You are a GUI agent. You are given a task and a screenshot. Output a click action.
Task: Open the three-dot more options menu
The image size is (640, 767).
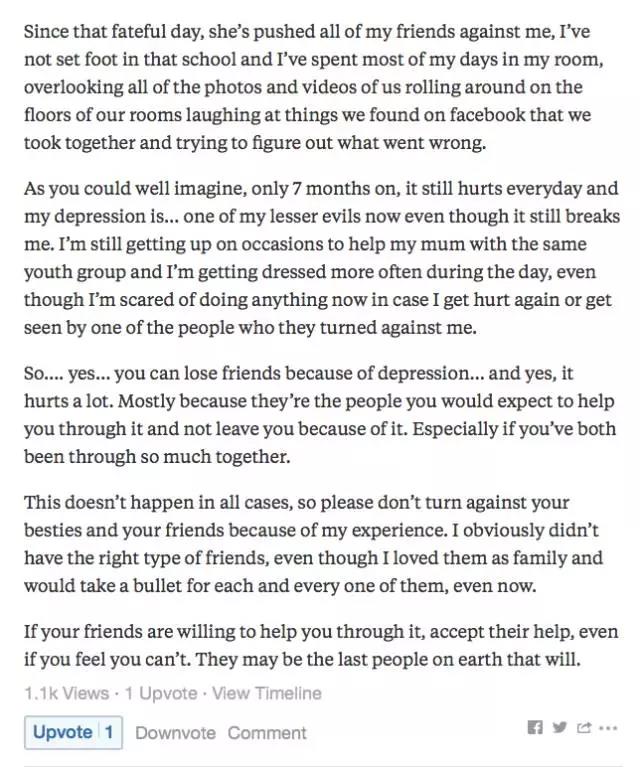(x=609, y=729)
